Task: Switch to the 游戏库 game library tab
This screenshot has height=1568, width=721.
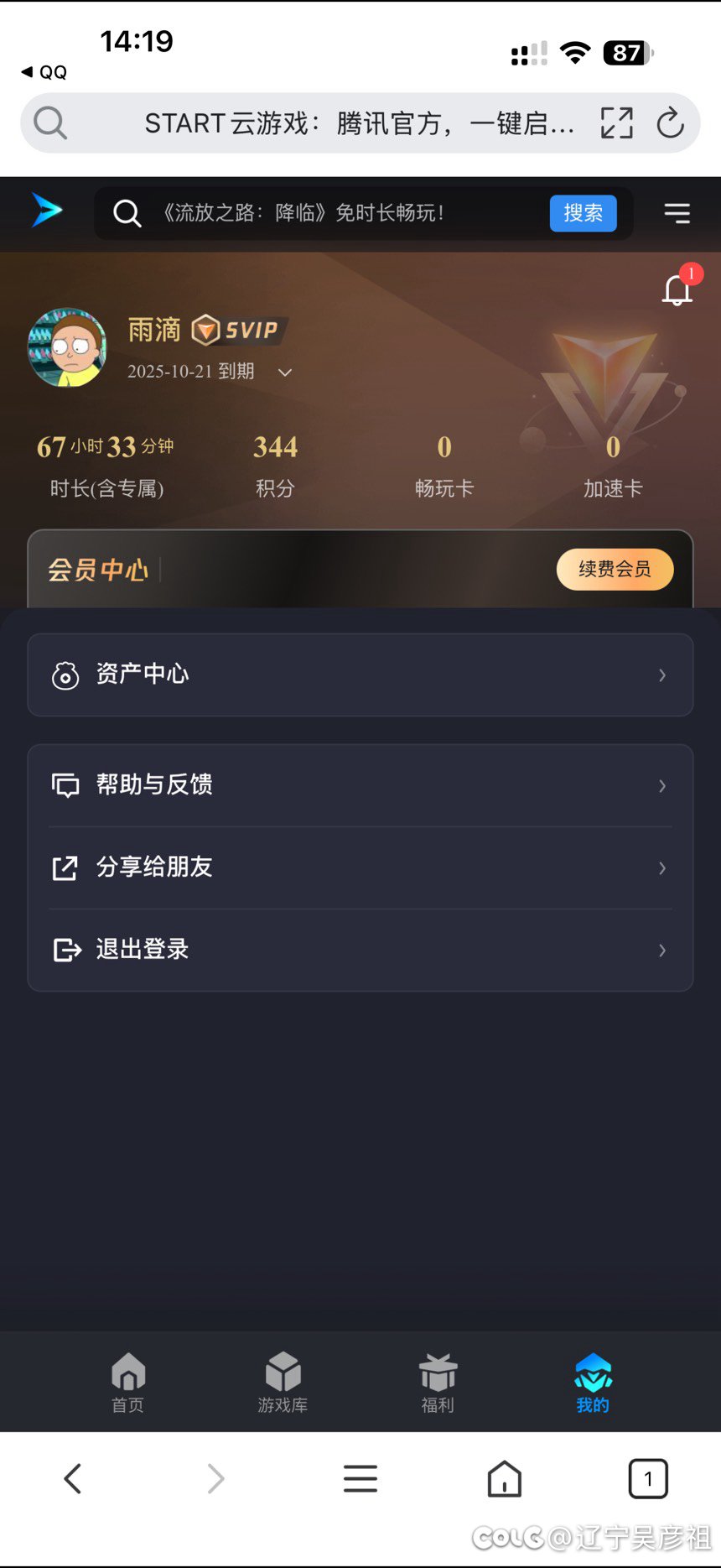Action: point(283,1382)
